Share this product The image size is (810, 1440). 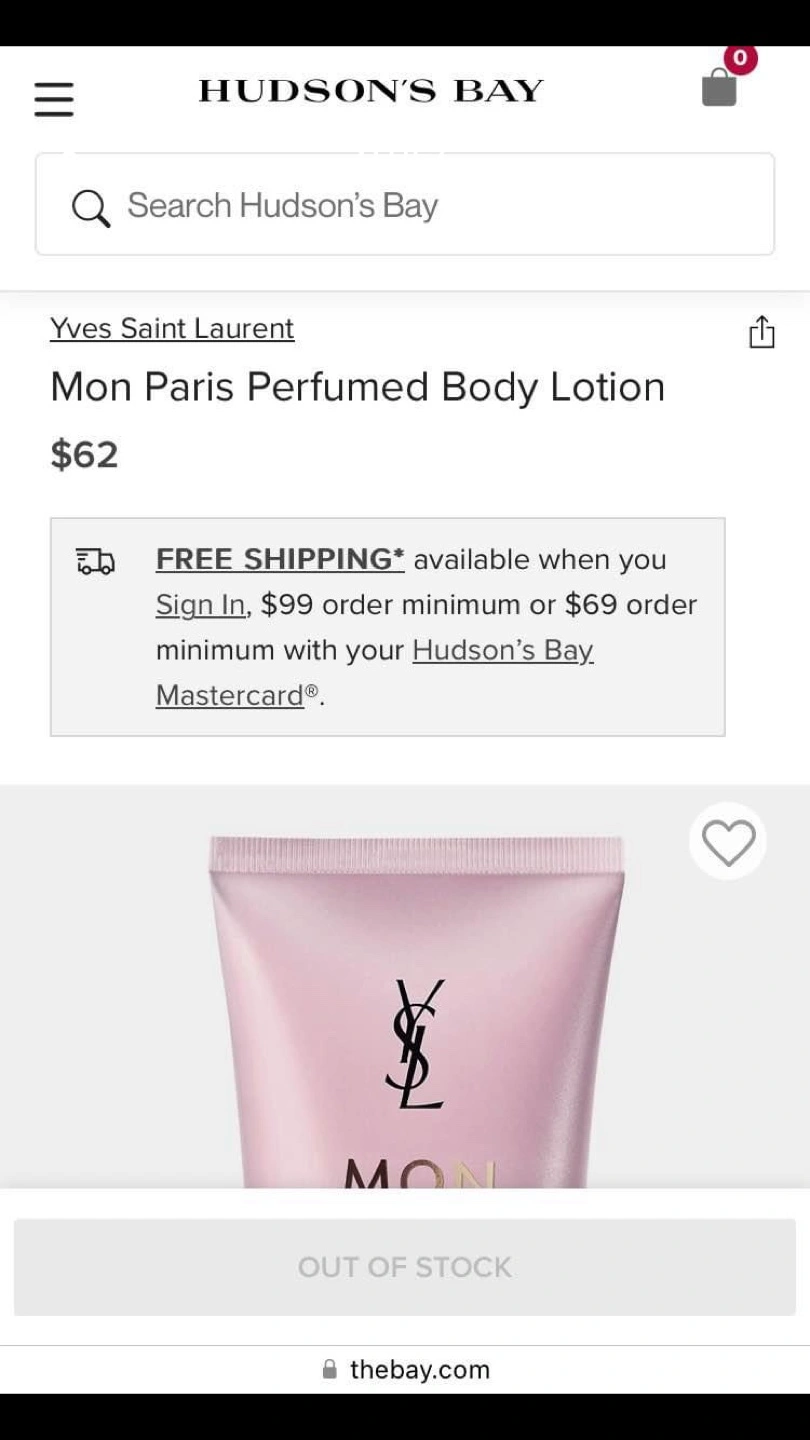(x=762, y=331)
